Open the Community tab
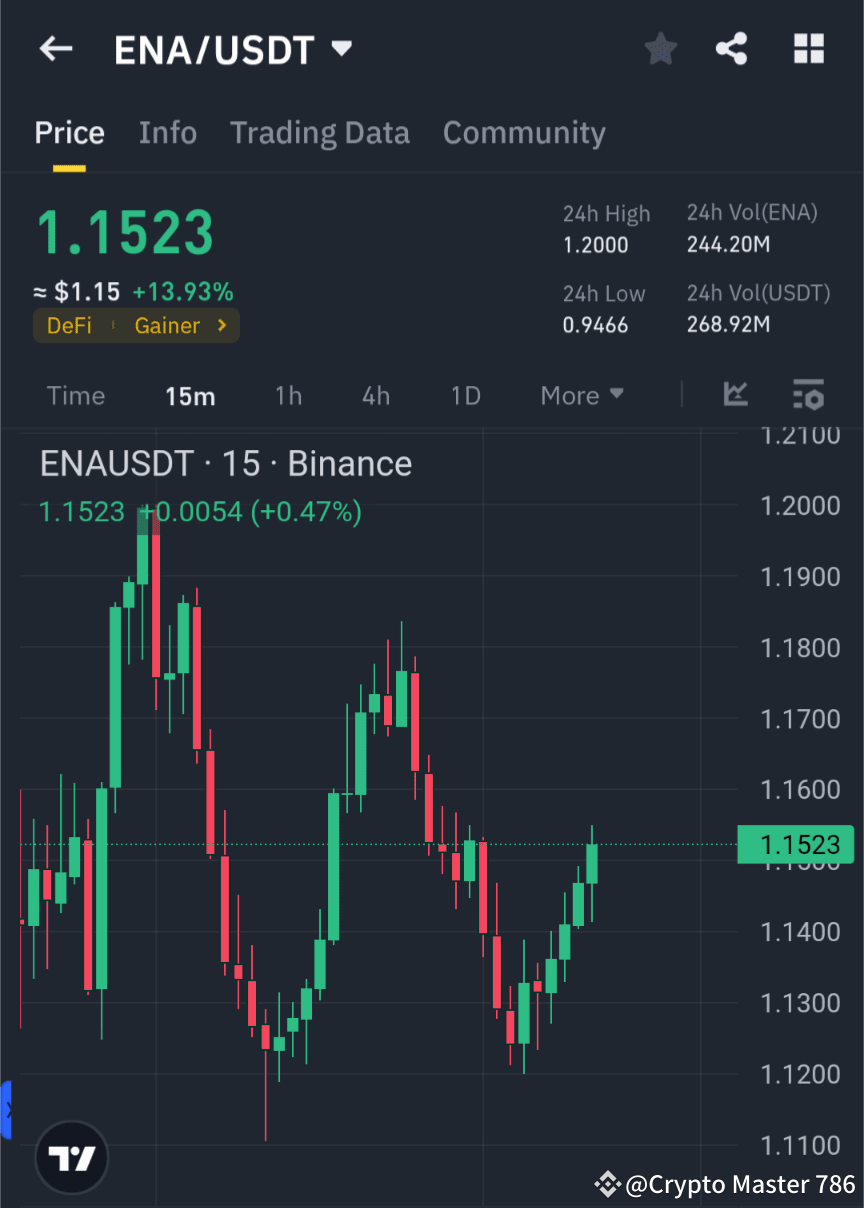This screenshot has height=1208, width=864. click(524, 132)
